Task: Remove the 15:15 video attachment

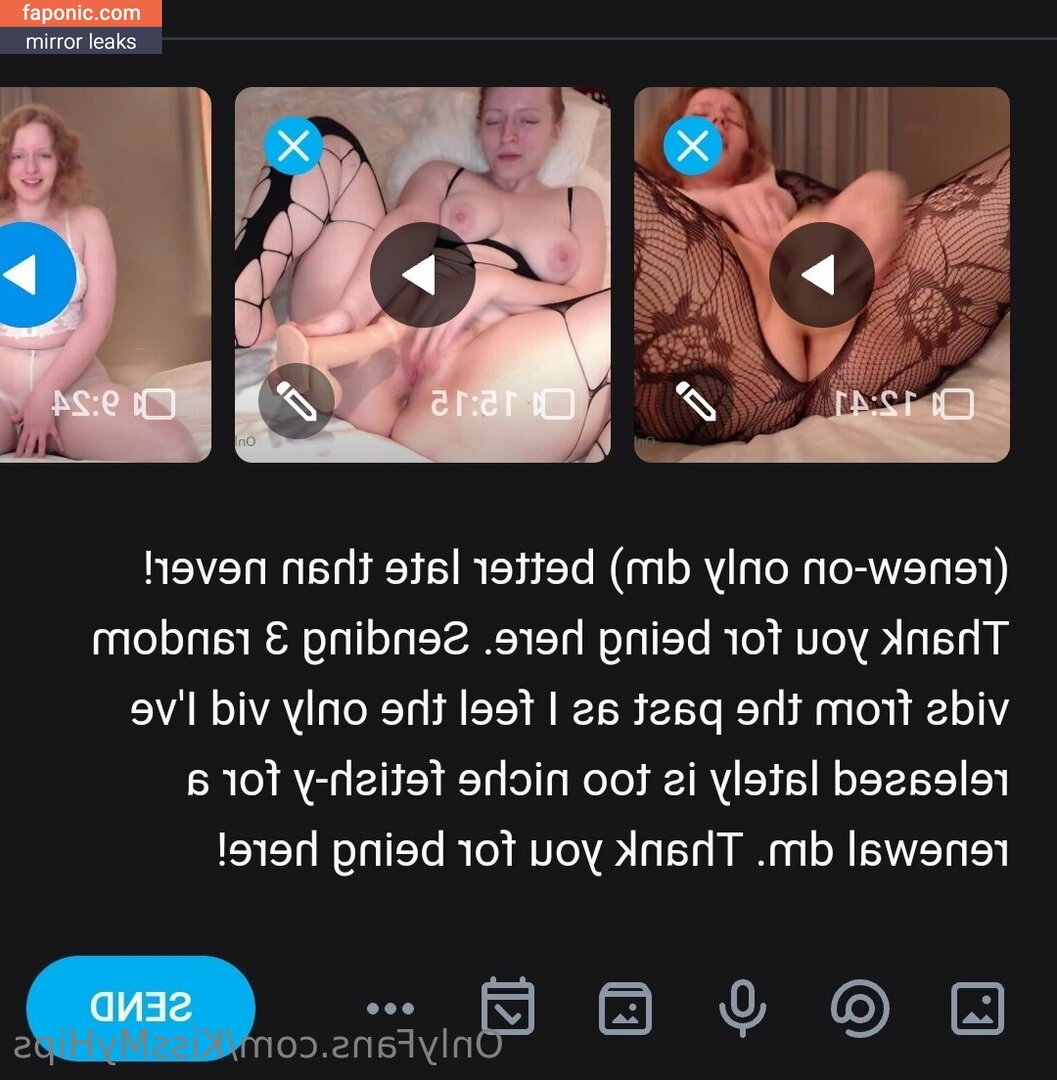Action: pyautogui.click(x=293, y=147)
